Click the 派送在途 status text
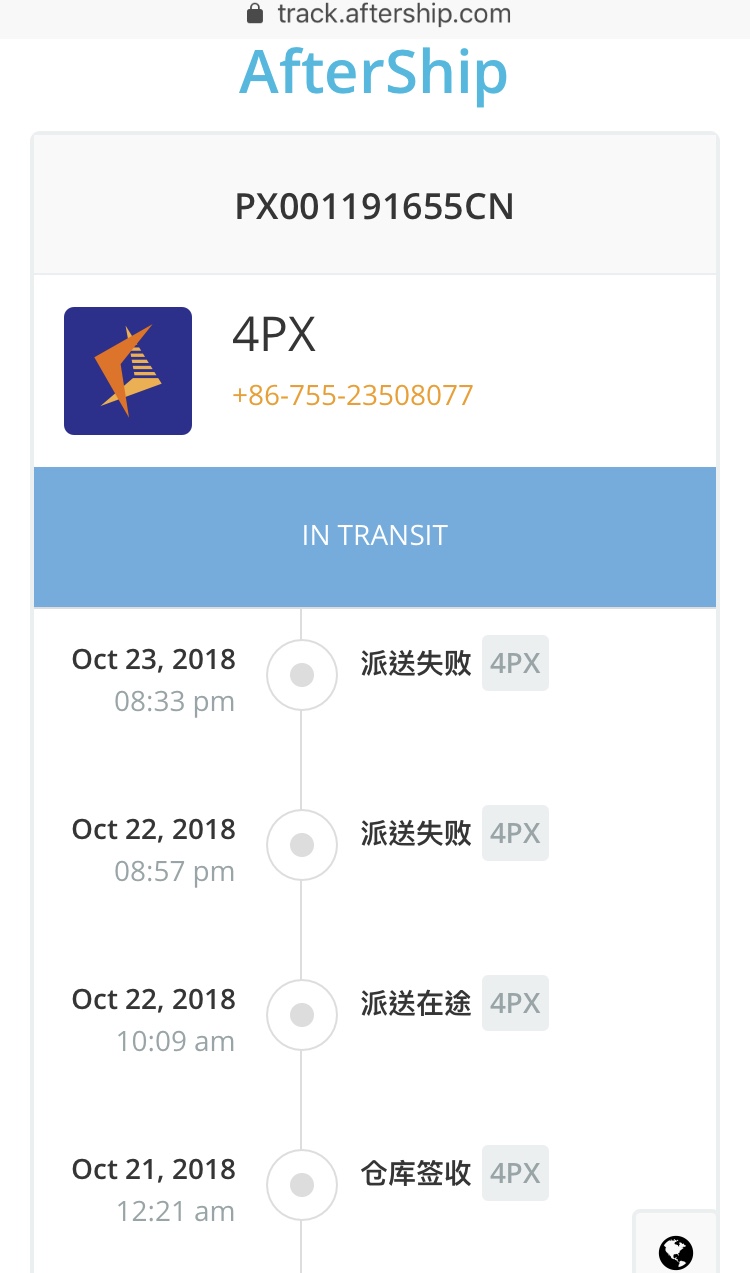Image resolution: width=750 pixels, height=1273 pixels. pos(414,1003)
